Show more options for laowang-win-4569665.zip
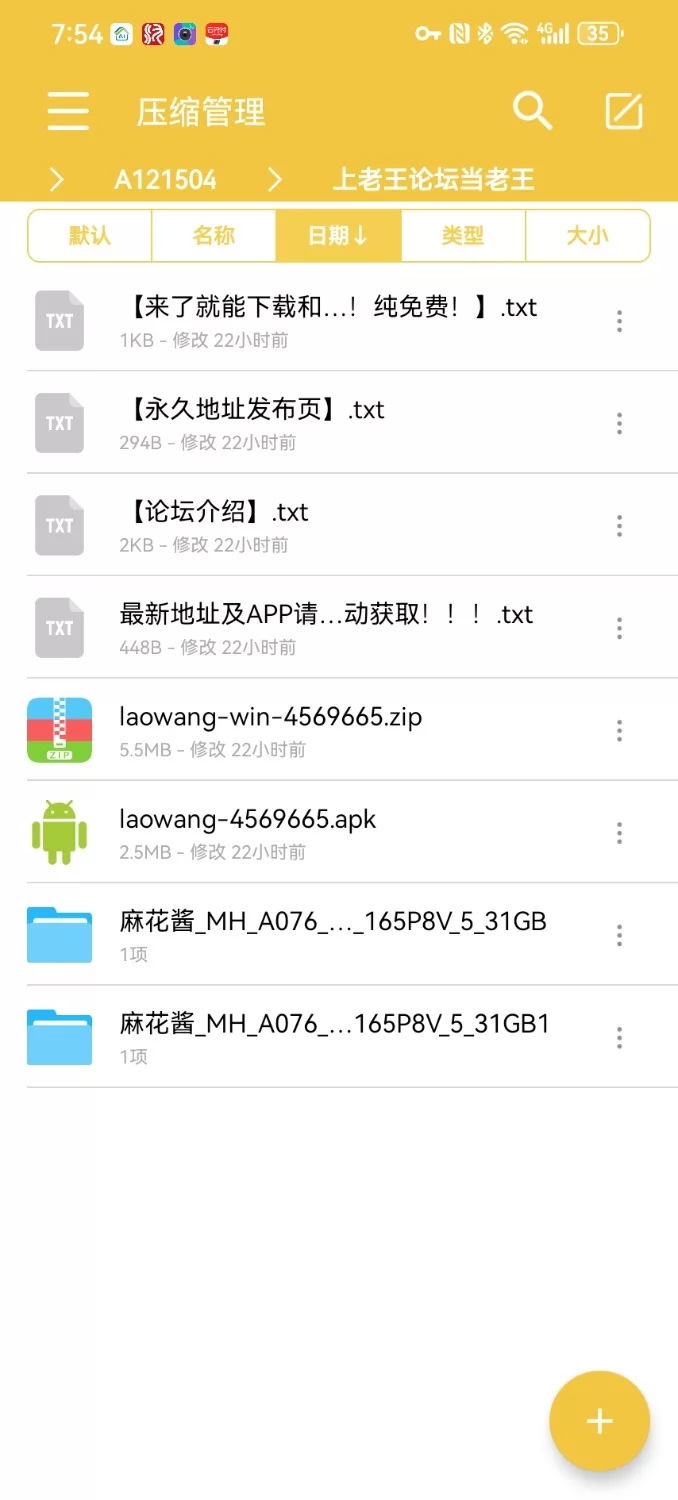 coord(619,730)
